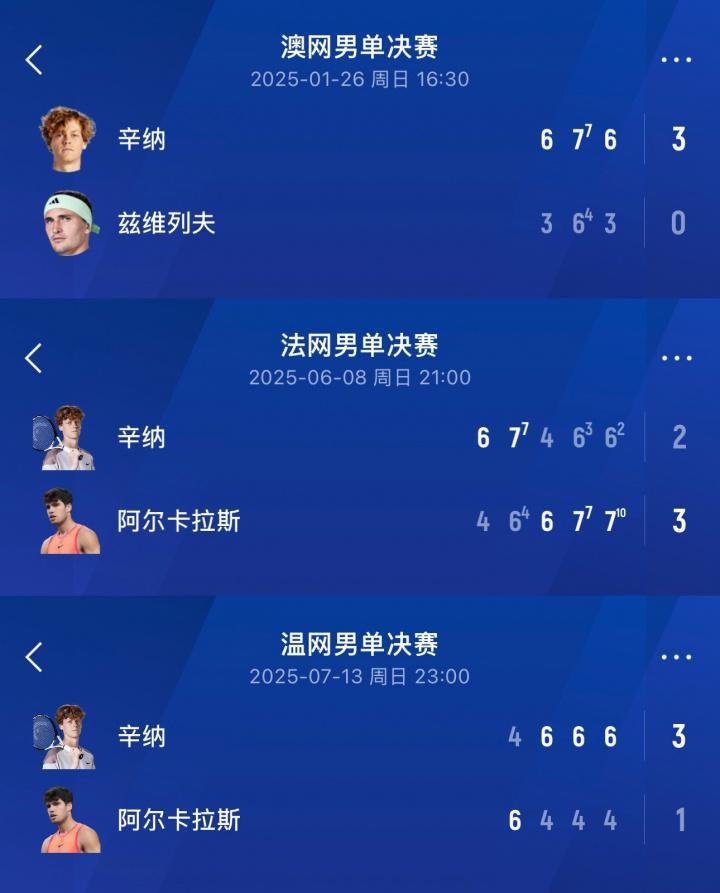Viewport: 720px width, 893px height.
Task: Tap 阿尔卡拉斯's avatar in the French Open match
Action: click(67, 520)
